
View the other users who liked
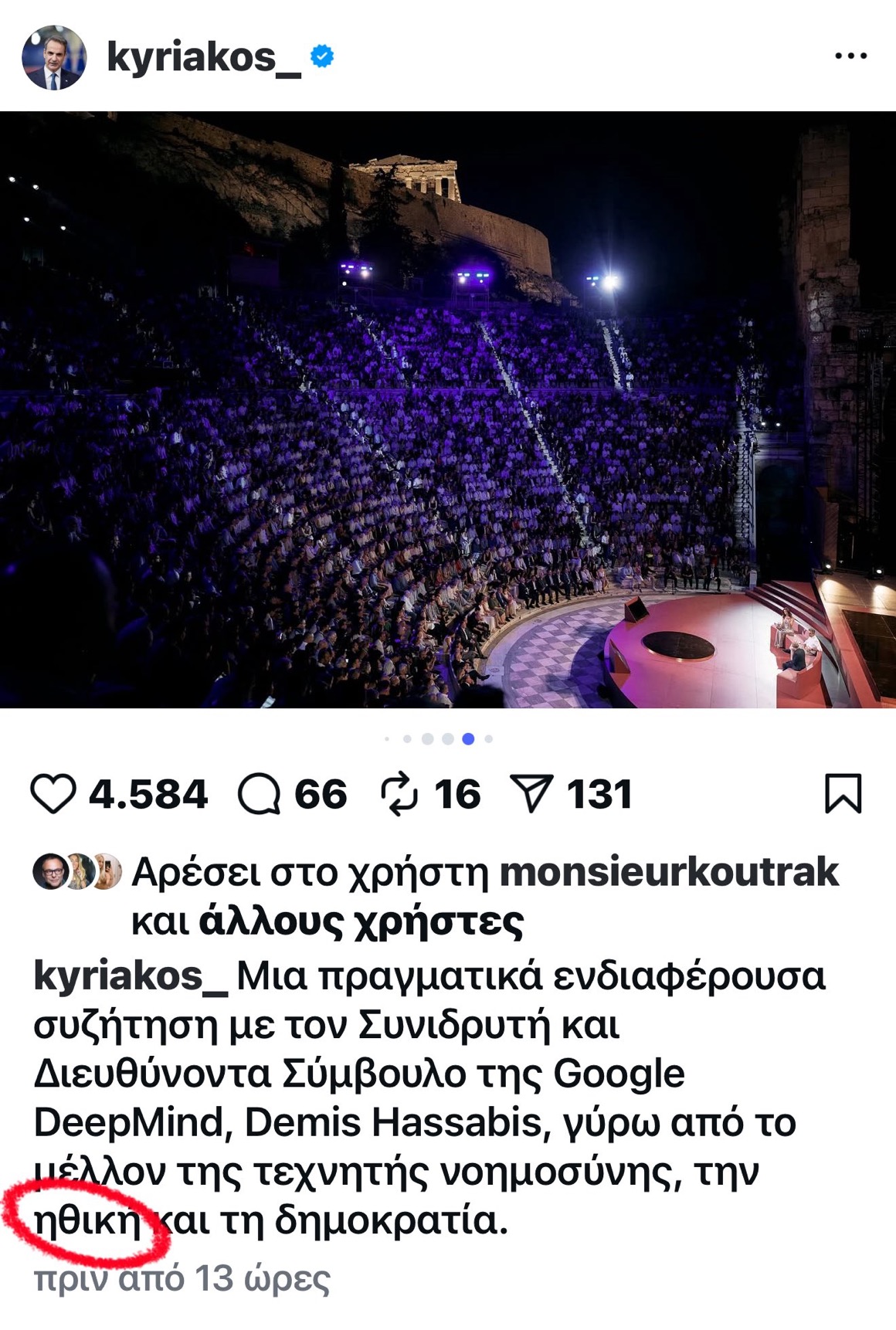click(x=361, y=921)
